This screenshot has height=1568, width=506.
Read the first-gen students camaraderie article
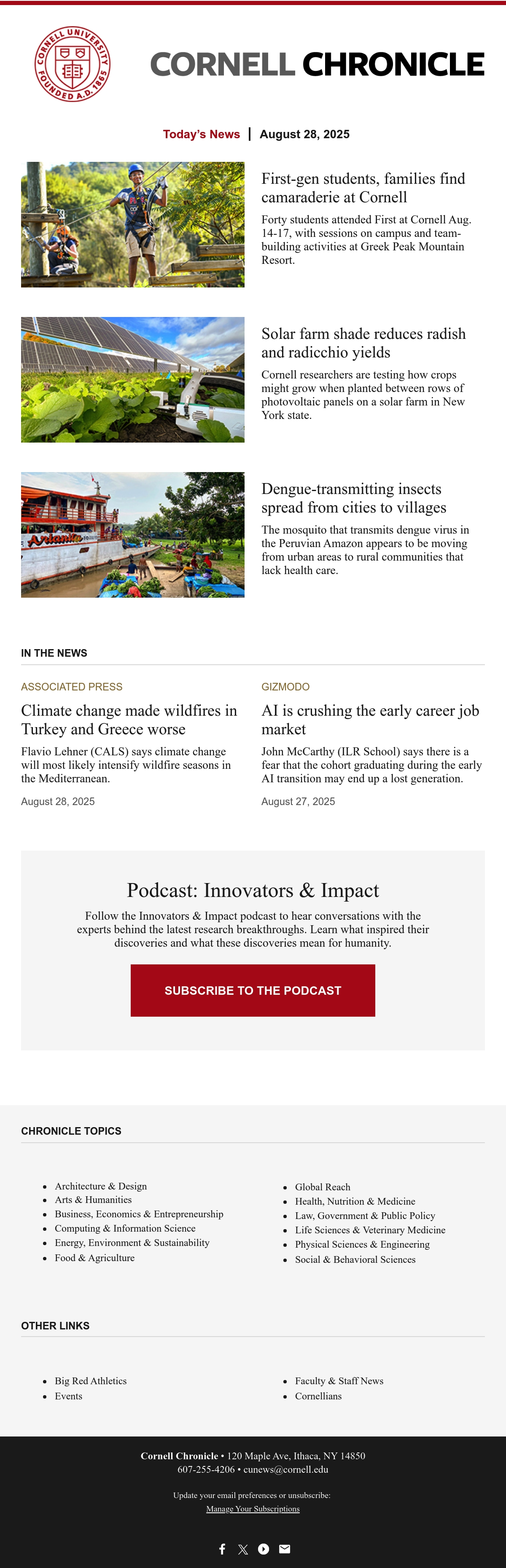pos(363,188)
